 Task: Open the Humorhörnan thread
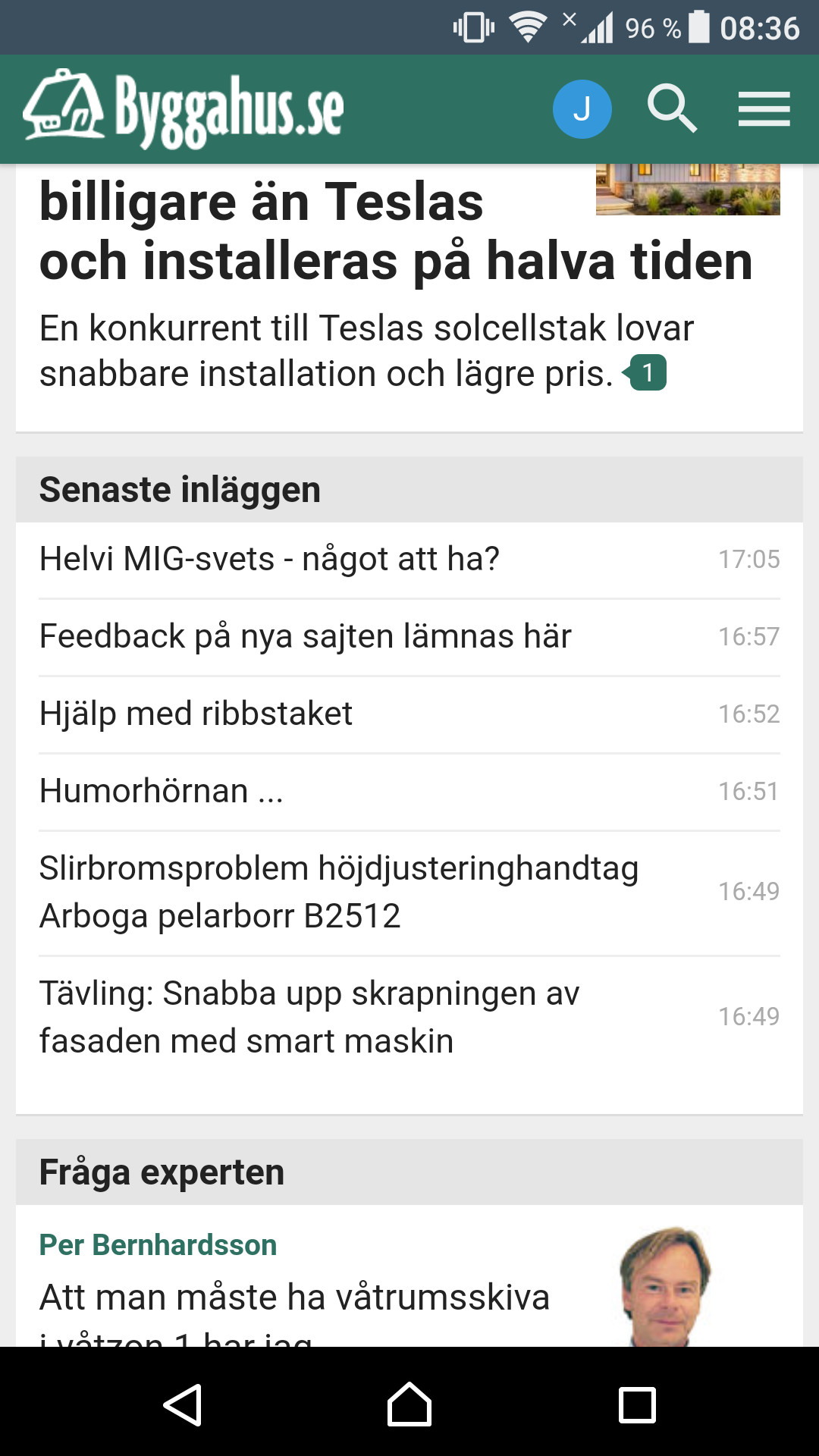point(161,792)
